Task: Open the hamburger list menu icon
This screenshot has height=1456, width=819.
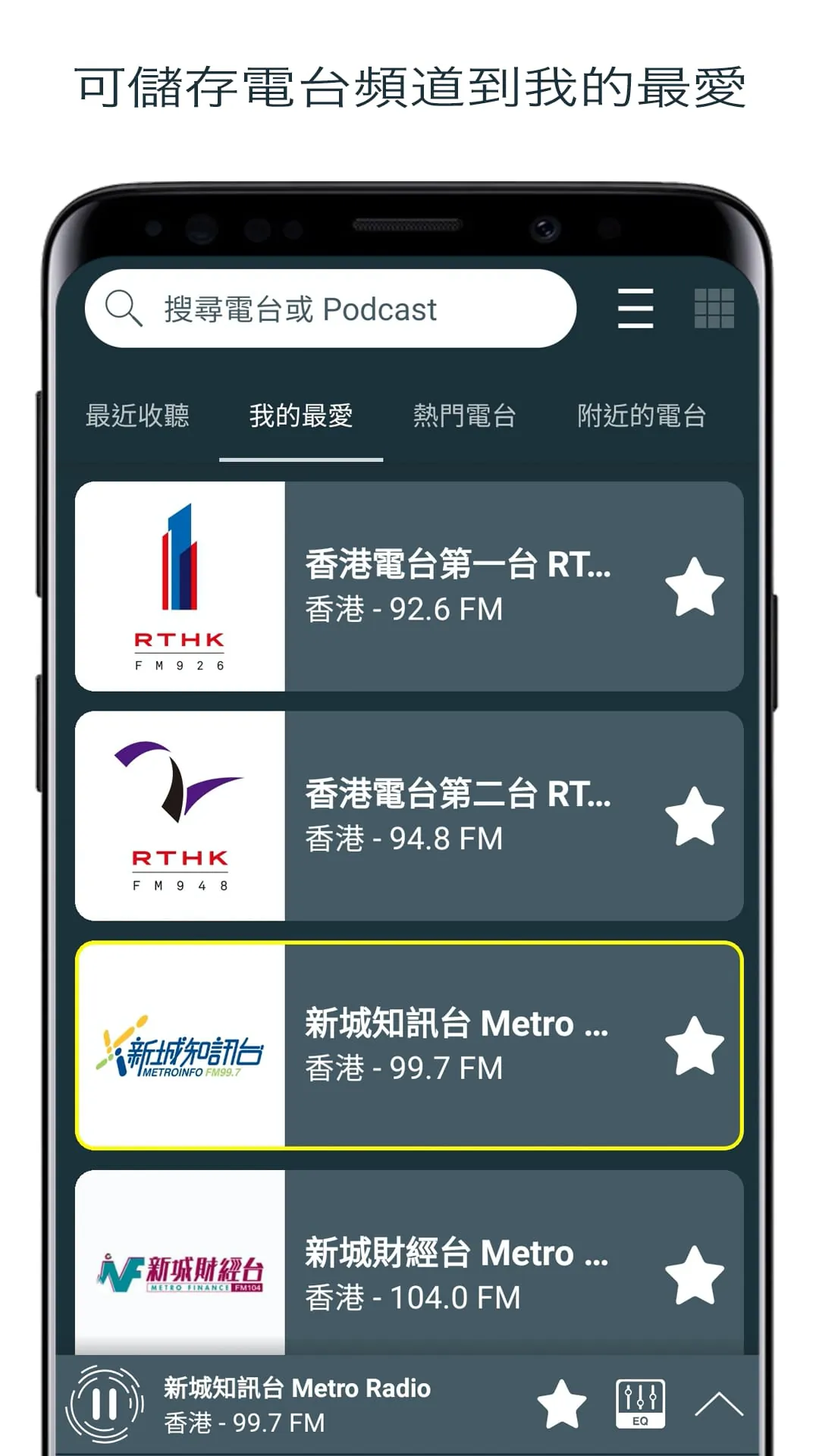Action: tap(635, 308)
